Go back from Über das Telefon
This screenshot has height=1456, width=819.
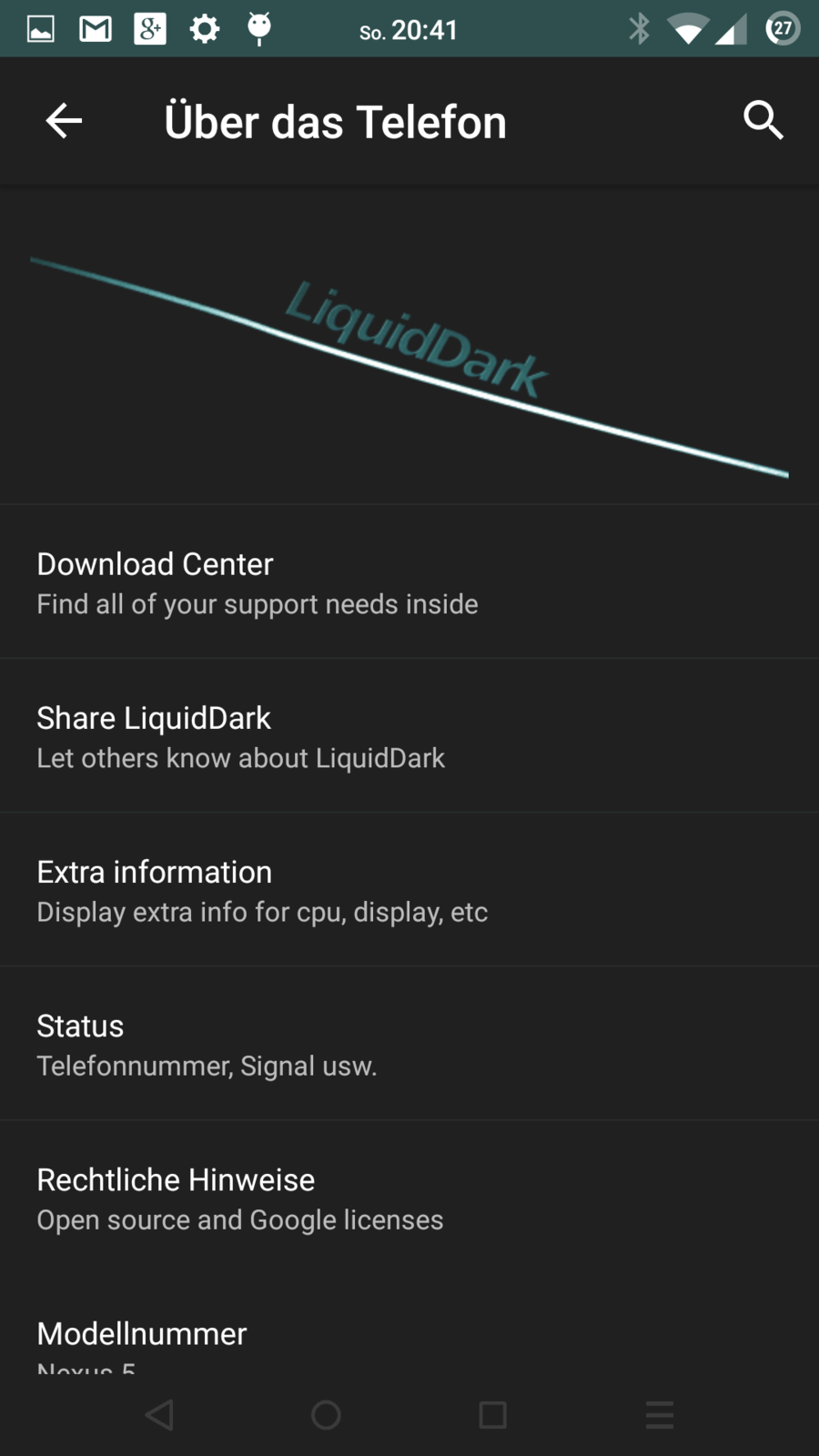click(64, 121)
